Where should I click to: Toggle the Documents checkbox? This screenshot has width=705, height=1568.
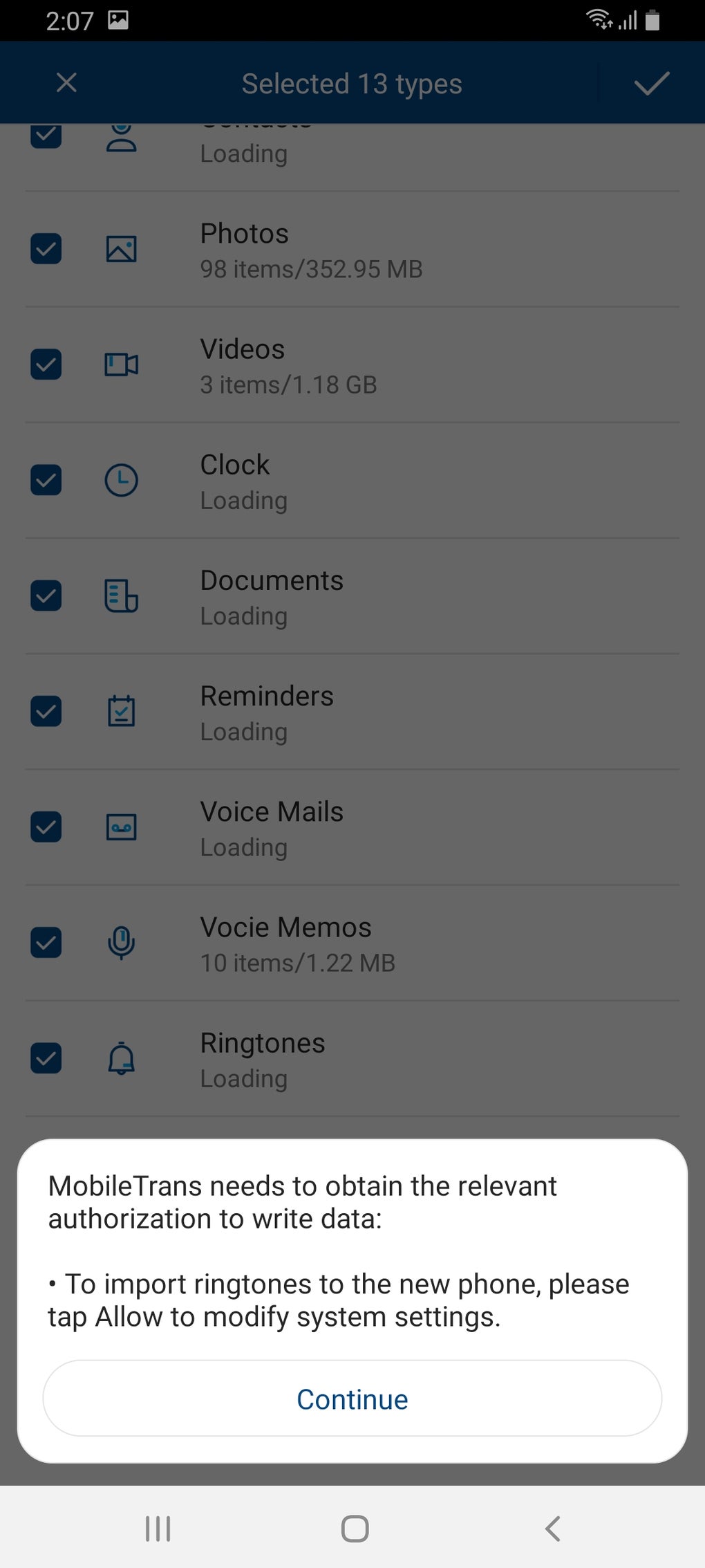pyautogui.click(x=46, y=596)
